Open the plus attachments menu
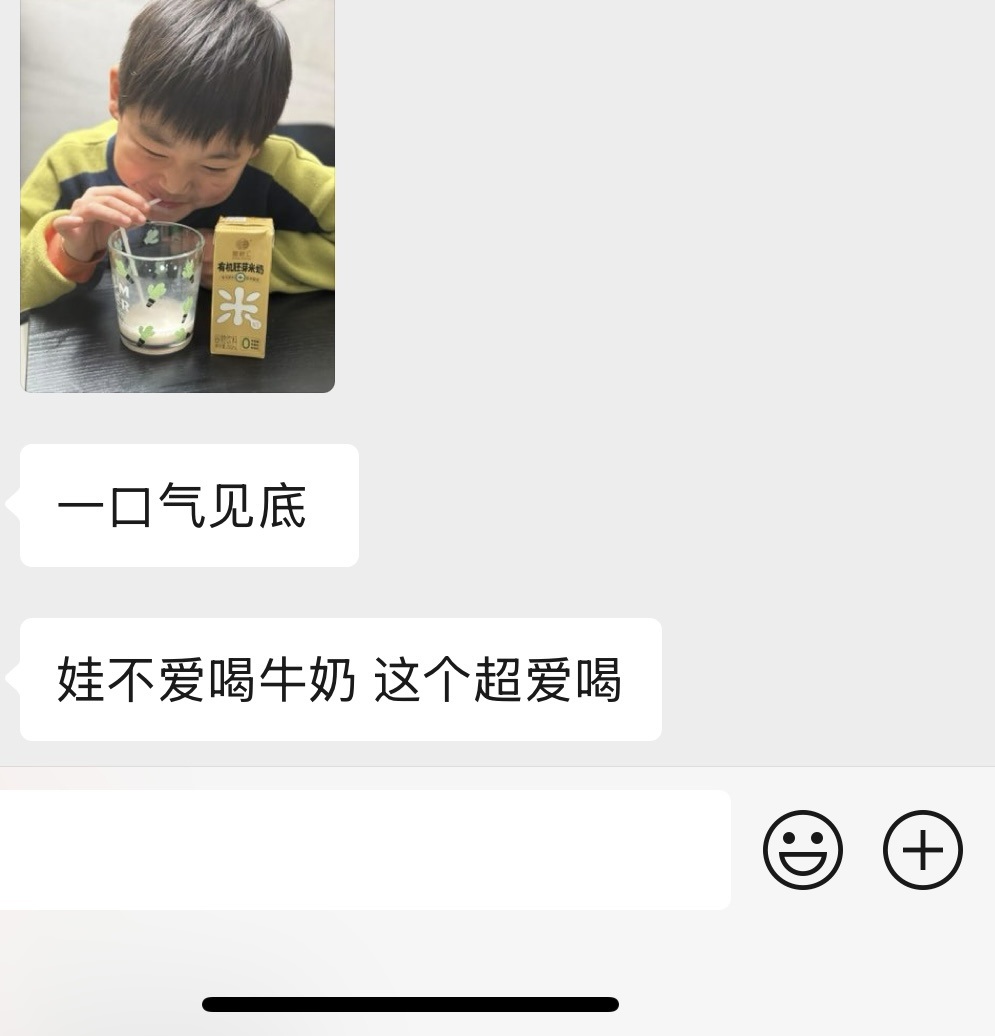The width and height of the screenshot is (995, 1036). point(922,850)
